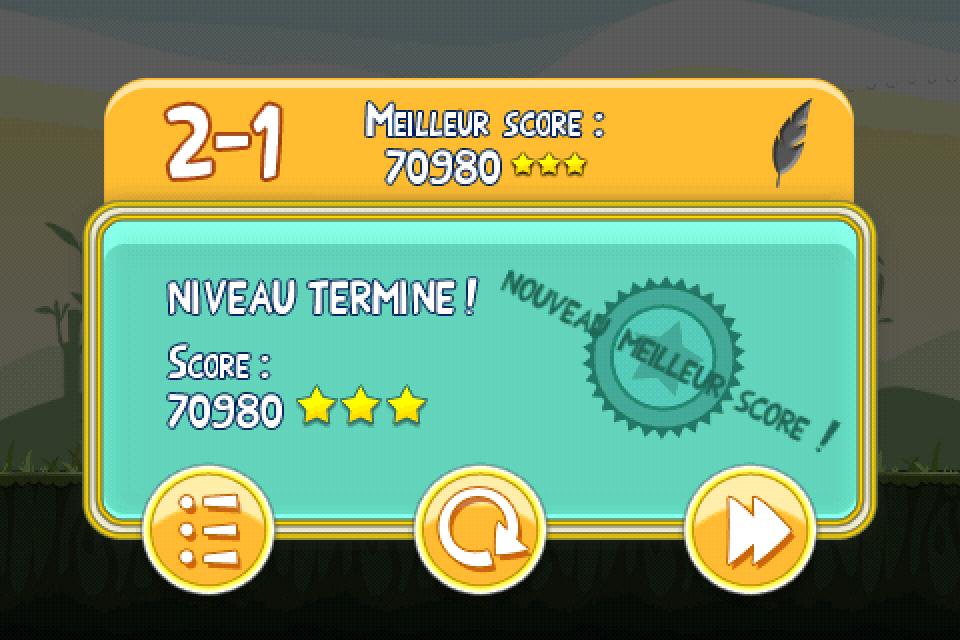Replay level 2-1
The height and width of the screenshot is (640, 960).
(x=480, y=530)
